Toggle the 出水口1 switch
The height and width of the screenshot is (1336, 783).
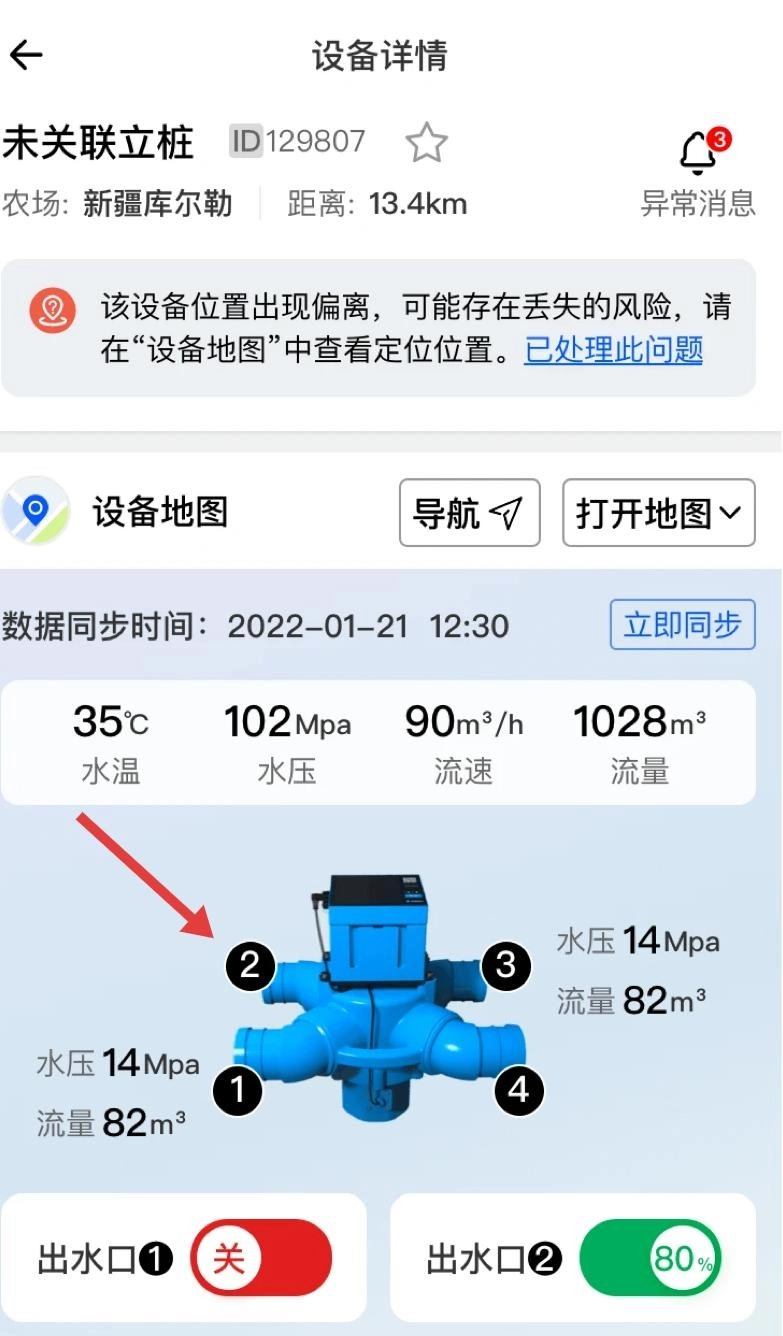pyautogui.click(x=260, y=1258)
